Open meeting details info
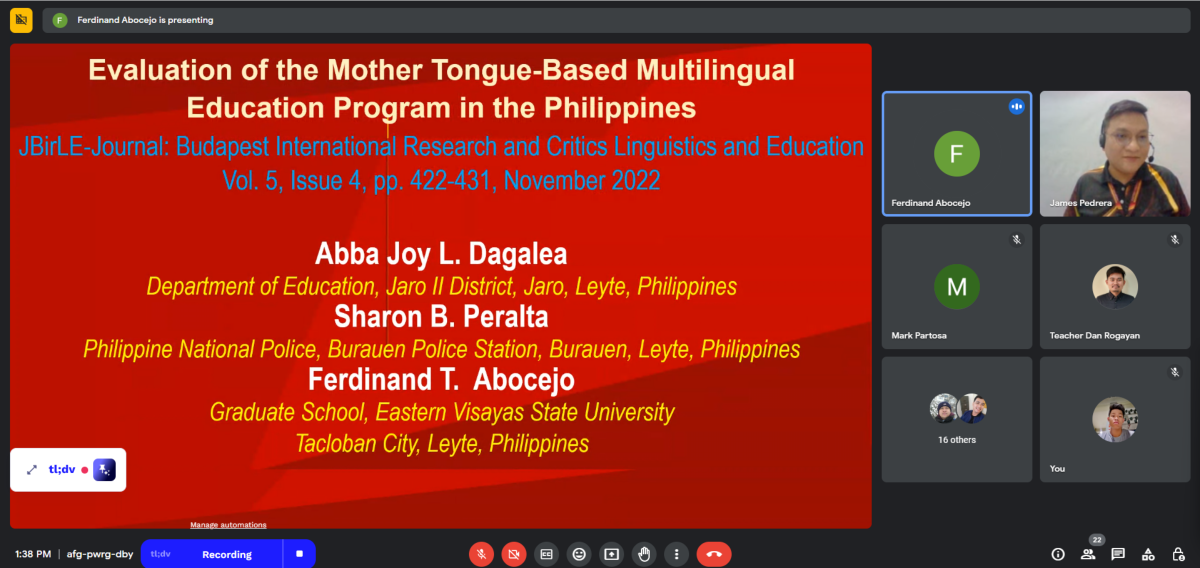This screenshot has height=568, width=1200. [x=1058, y=554]
